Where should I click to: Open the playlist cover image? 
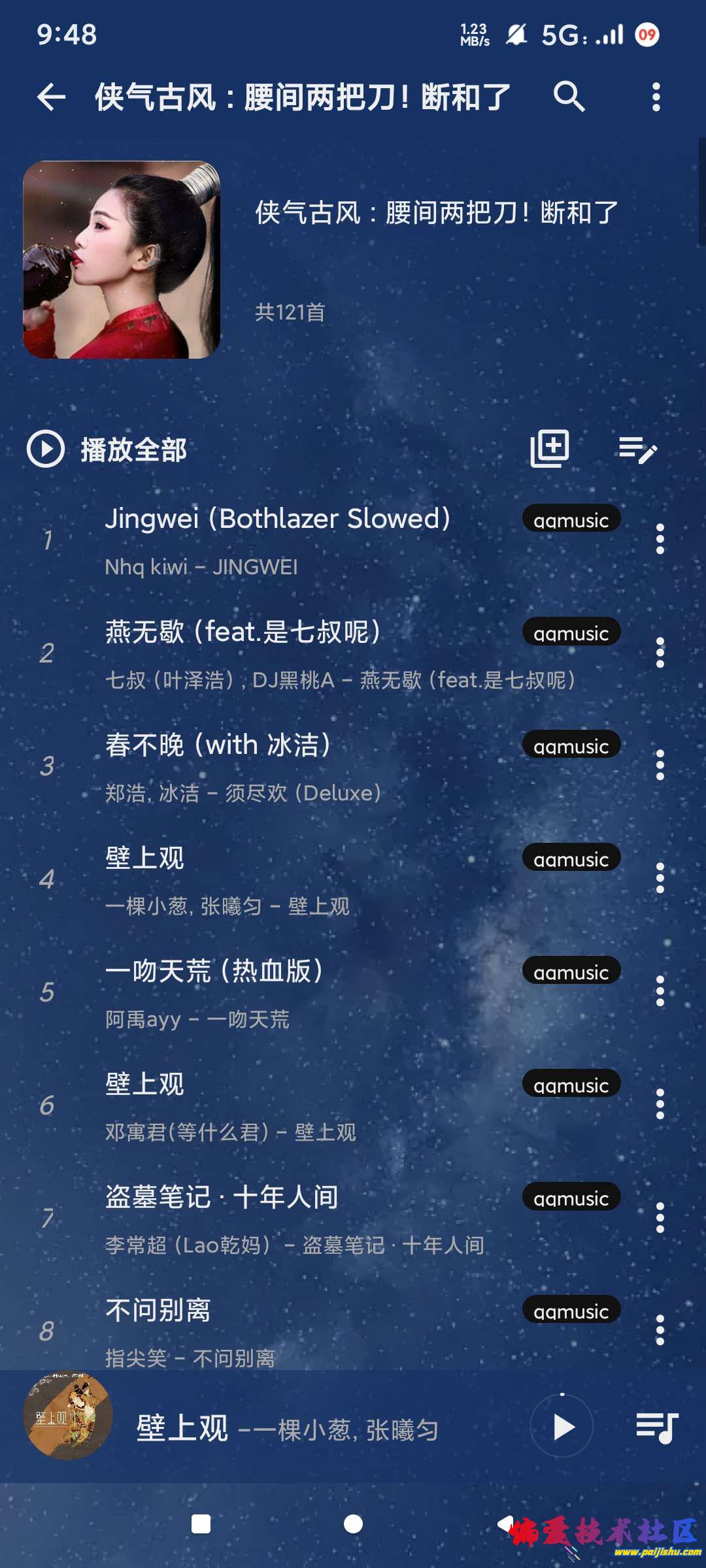[122, 259]
